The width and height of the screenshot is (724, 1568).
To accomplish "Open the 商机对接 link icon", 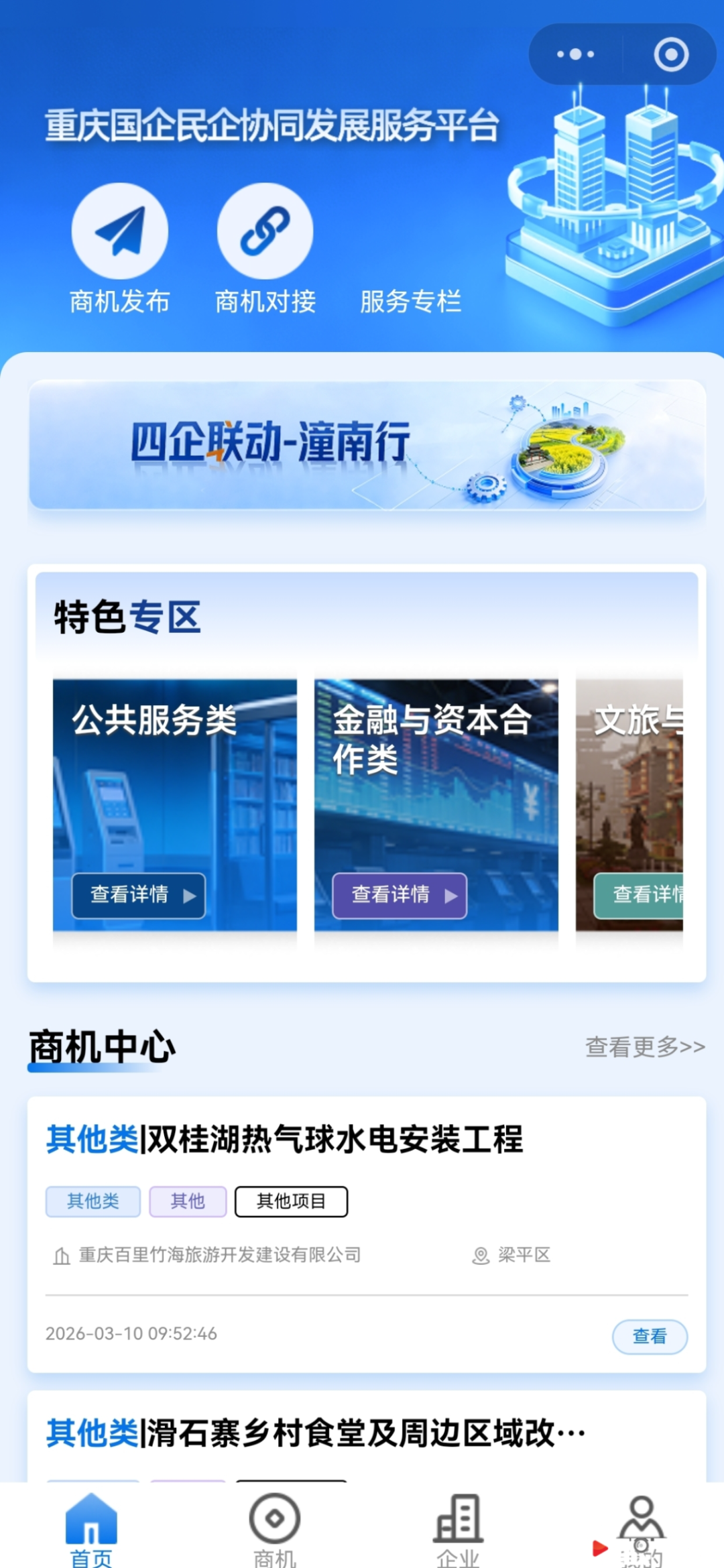I will 265,232.
